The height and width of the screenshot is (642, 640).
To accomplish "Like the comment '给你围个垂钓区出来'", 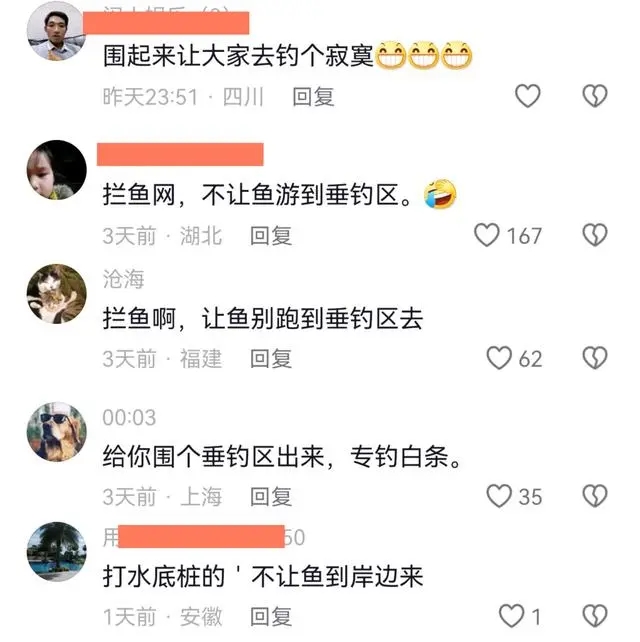I will click(x=499, y=495).
